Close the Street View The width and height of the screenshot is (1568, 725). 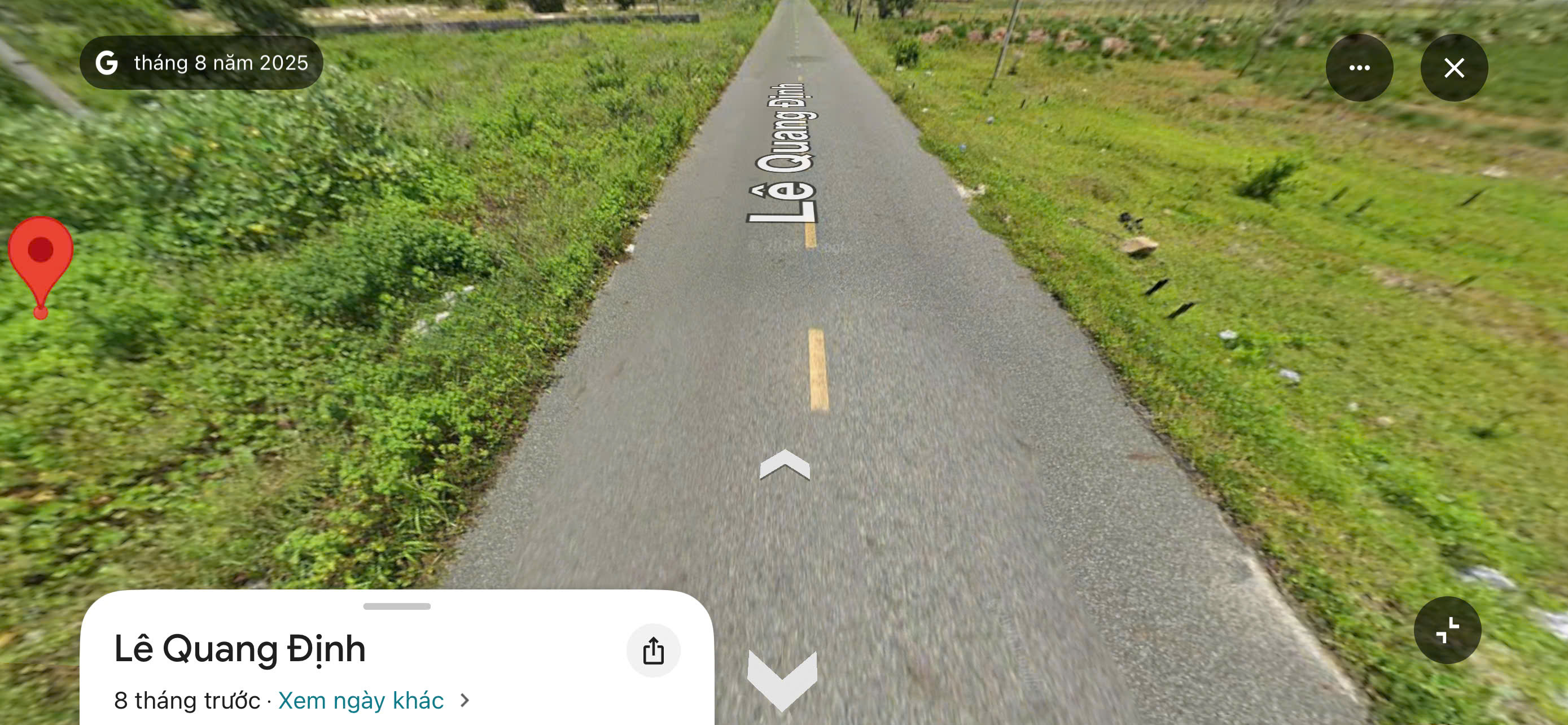click(x=1453, y=68)
